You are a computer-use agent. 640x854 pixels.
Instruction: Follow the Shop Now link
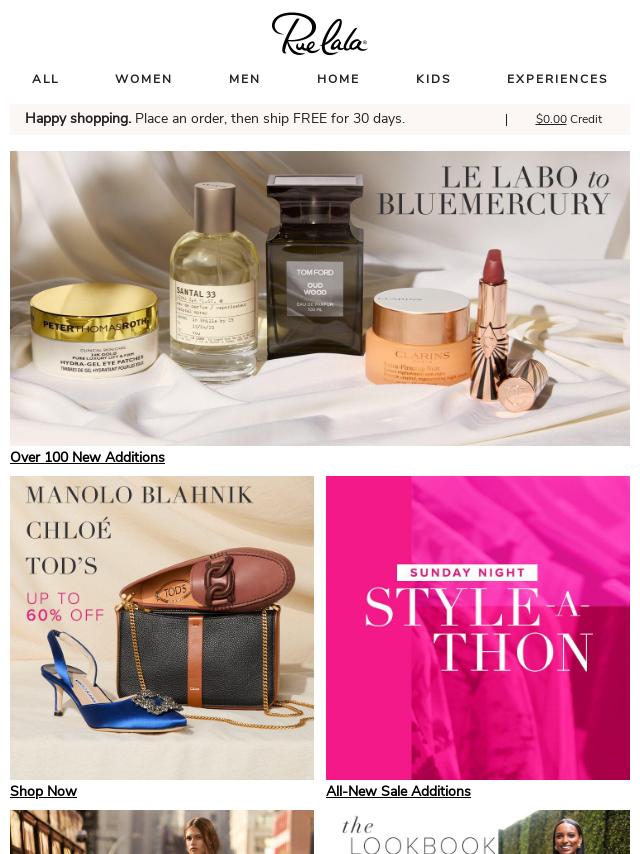(43, 791)
